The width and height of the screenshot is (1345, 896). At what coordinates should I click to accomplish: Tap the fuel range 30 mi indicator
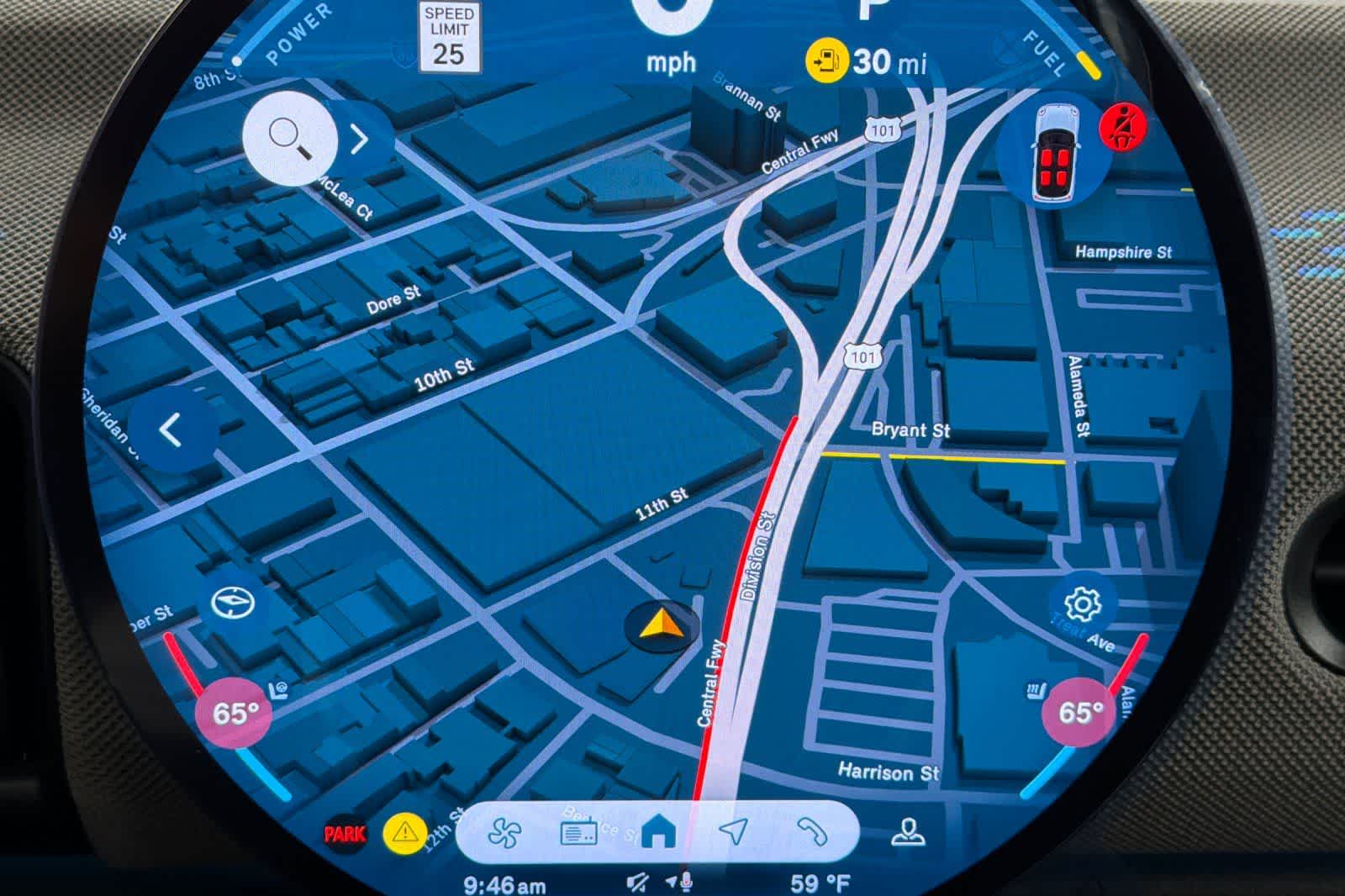coord(868,61)
